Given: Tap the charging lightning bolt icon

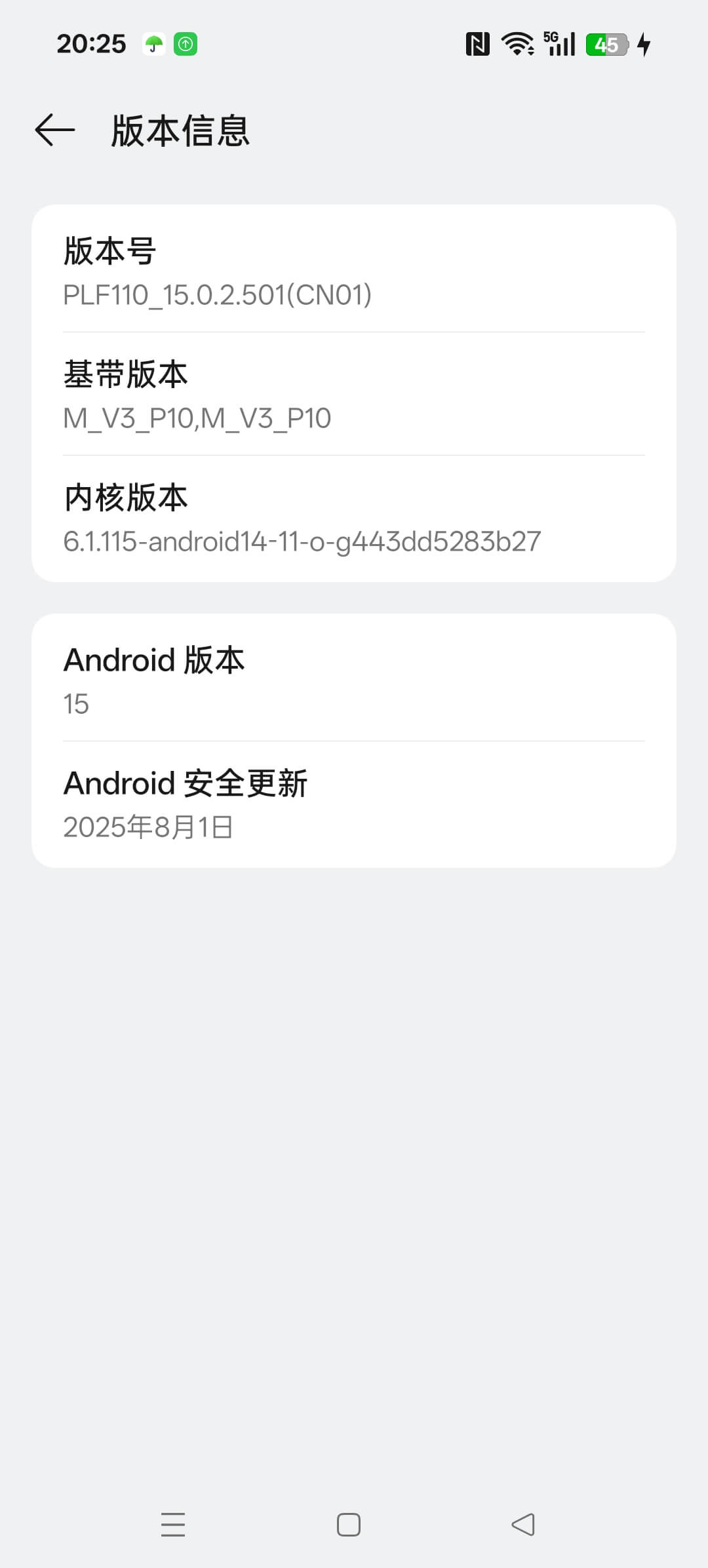Looking at the screenshot, I should [x=644, y=44].
